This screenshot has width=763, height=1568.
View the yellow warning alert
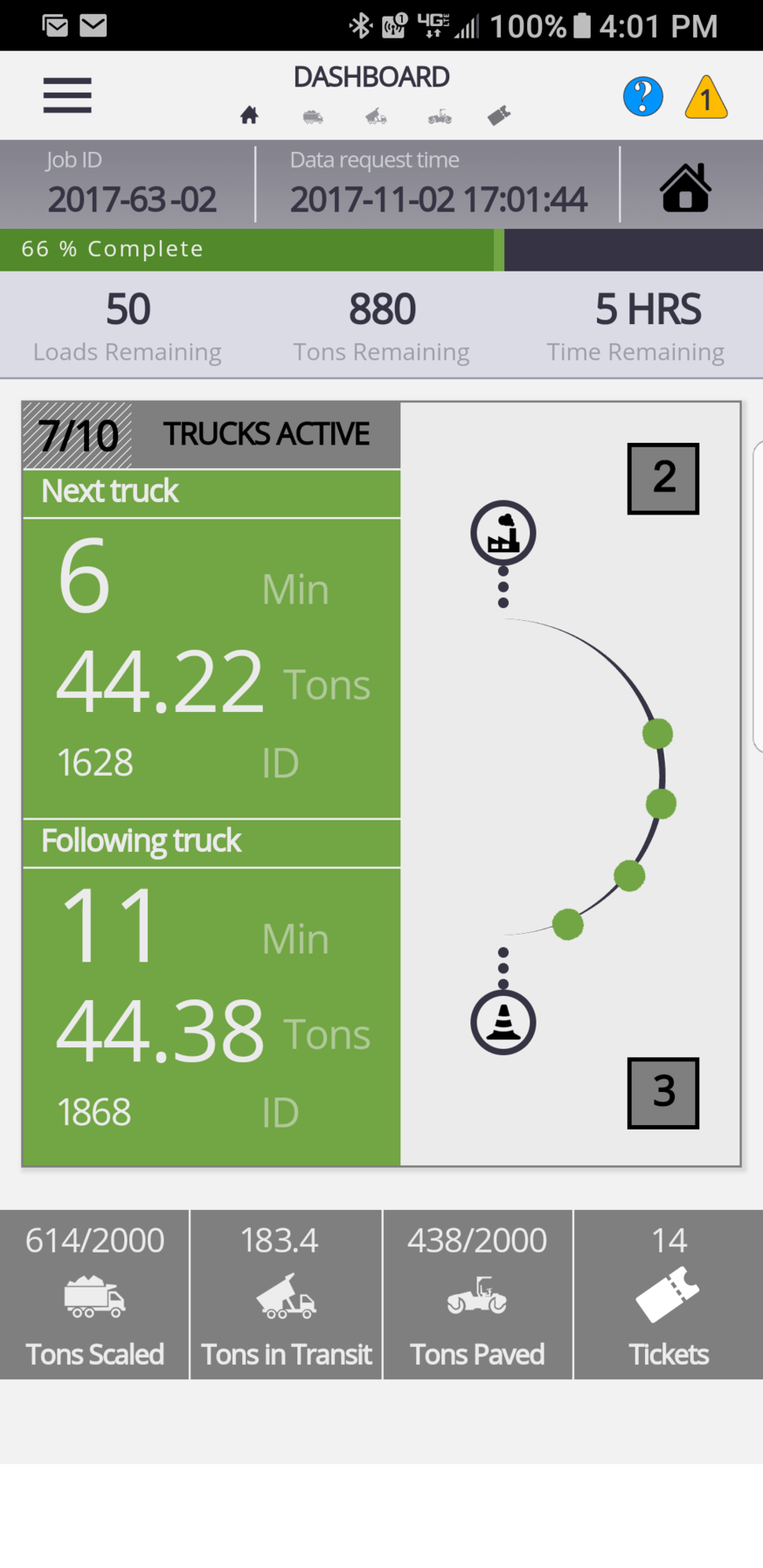click(706, 96)
